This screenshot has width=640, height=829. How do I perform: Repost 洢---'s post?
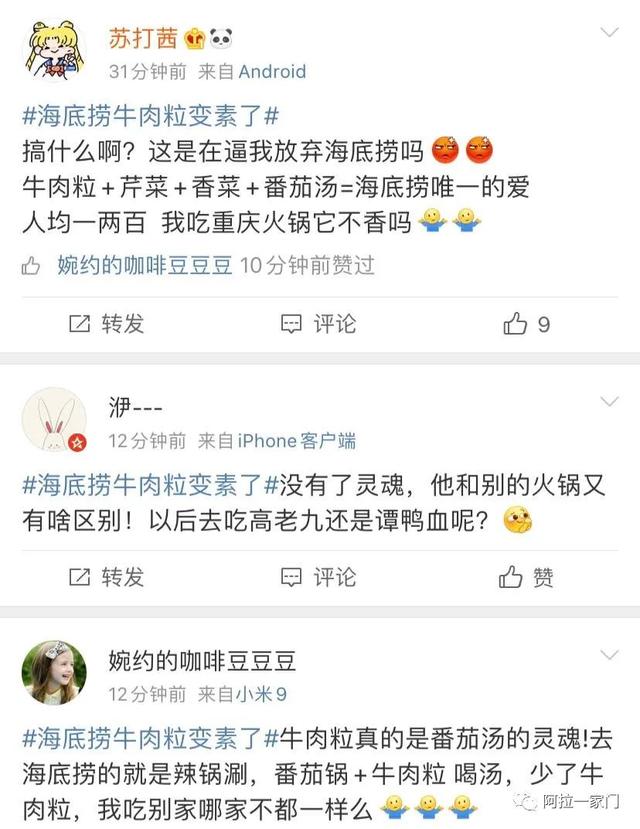tap(106, 577)
